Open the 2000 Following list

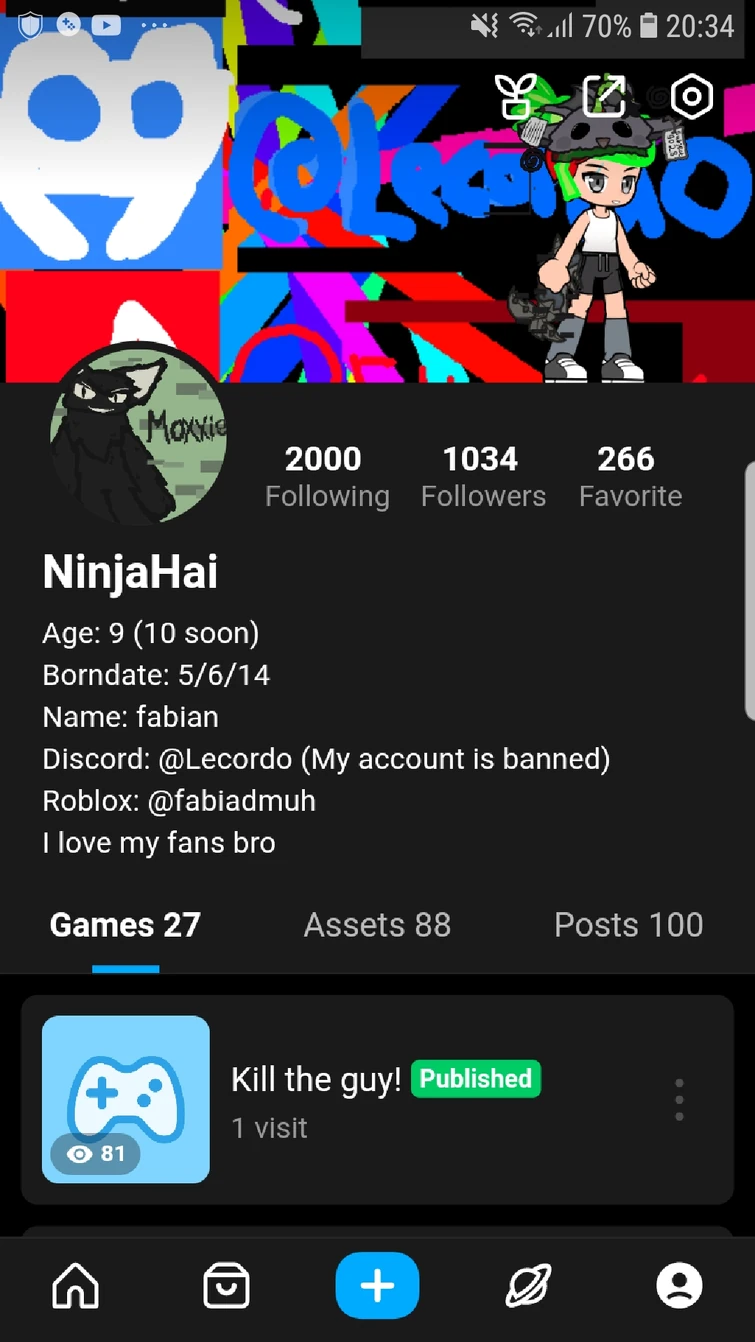pos(326,476)
